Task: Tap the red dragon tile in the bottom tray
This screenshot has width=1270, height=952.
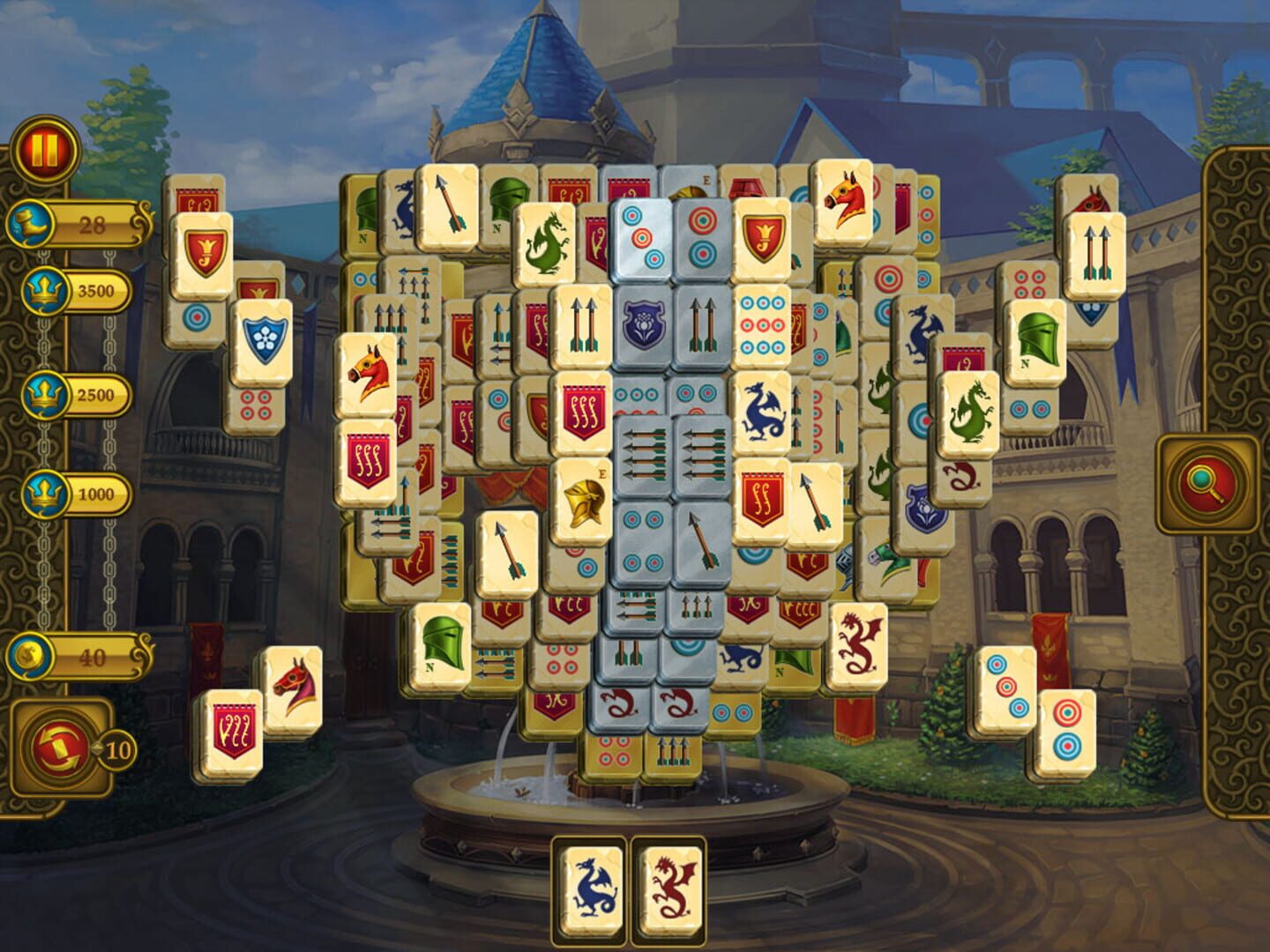Action: [670, 889]
